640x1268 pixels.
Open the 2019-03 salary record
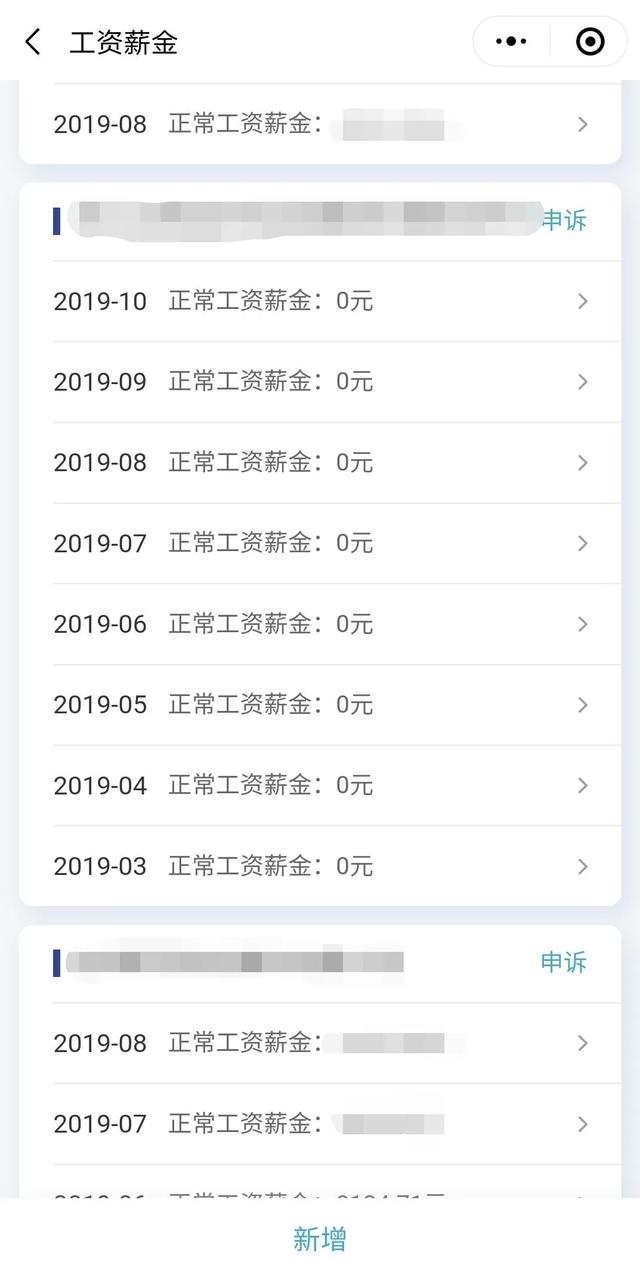(320, 866)
